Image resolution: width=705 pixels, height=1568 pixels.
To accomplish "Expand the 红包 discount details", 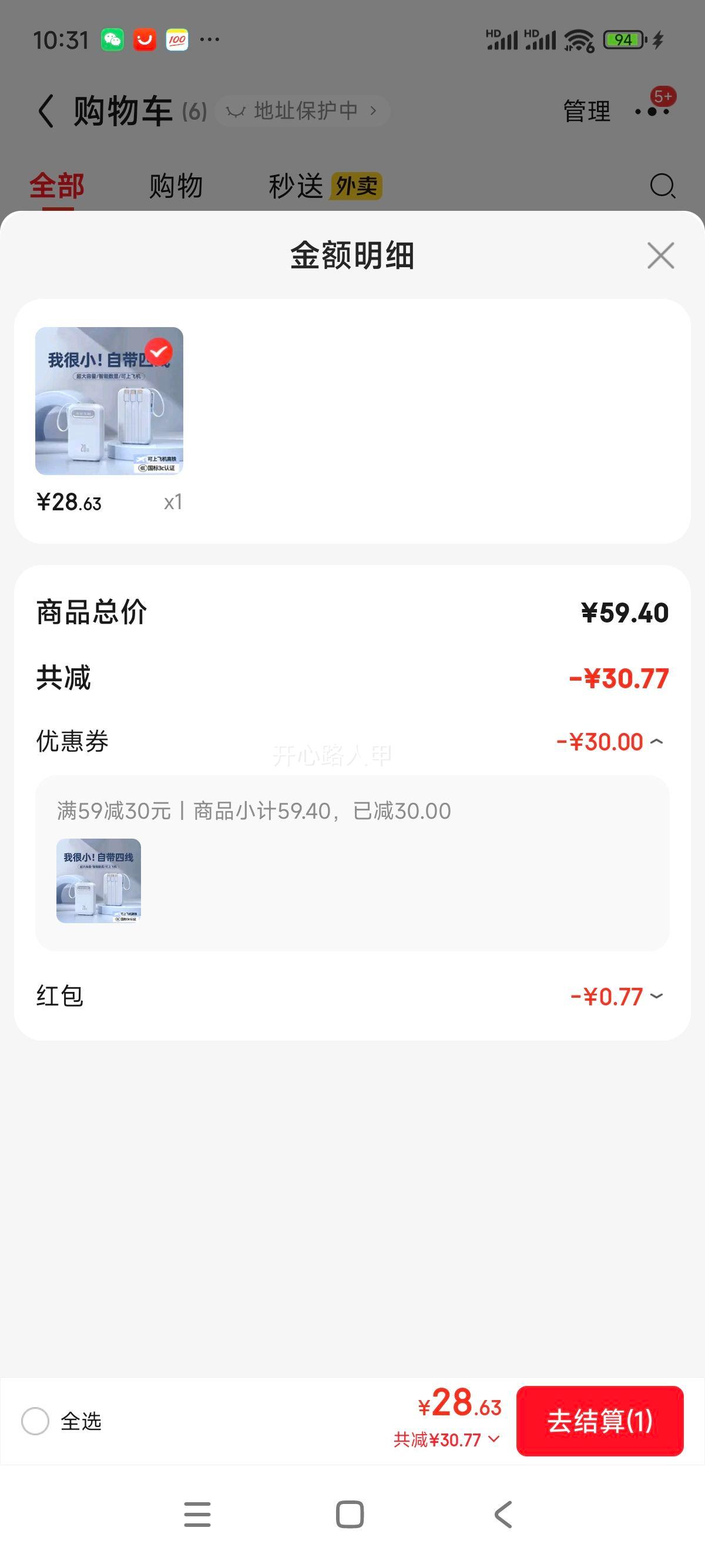I will tap(656, 997).
